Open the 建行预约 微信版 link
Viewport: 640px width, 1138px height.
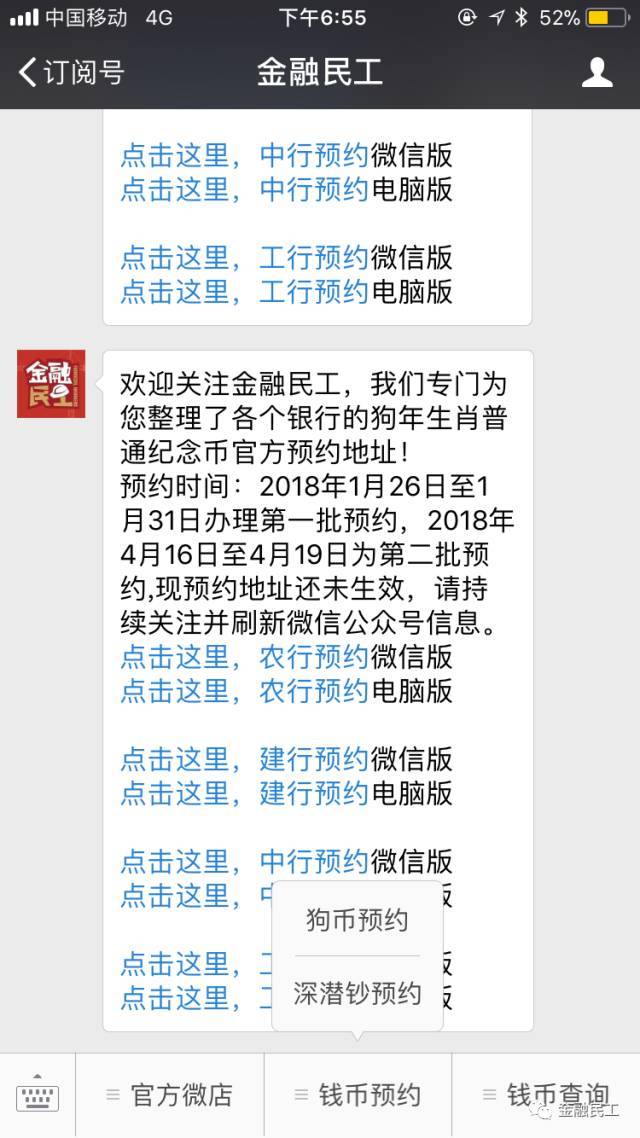tap(244, 759)
